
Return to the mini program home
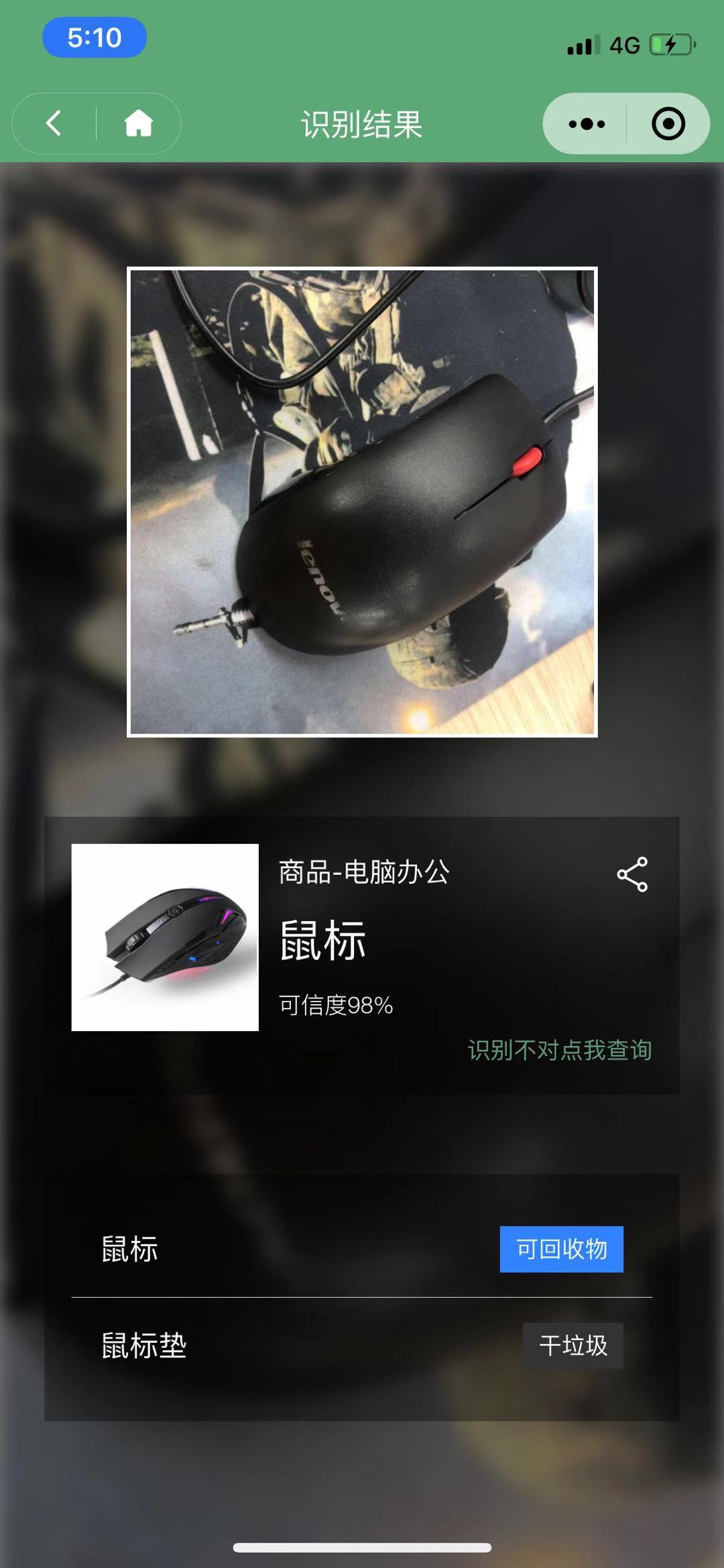pyautogui.click(x=139, y=123)
